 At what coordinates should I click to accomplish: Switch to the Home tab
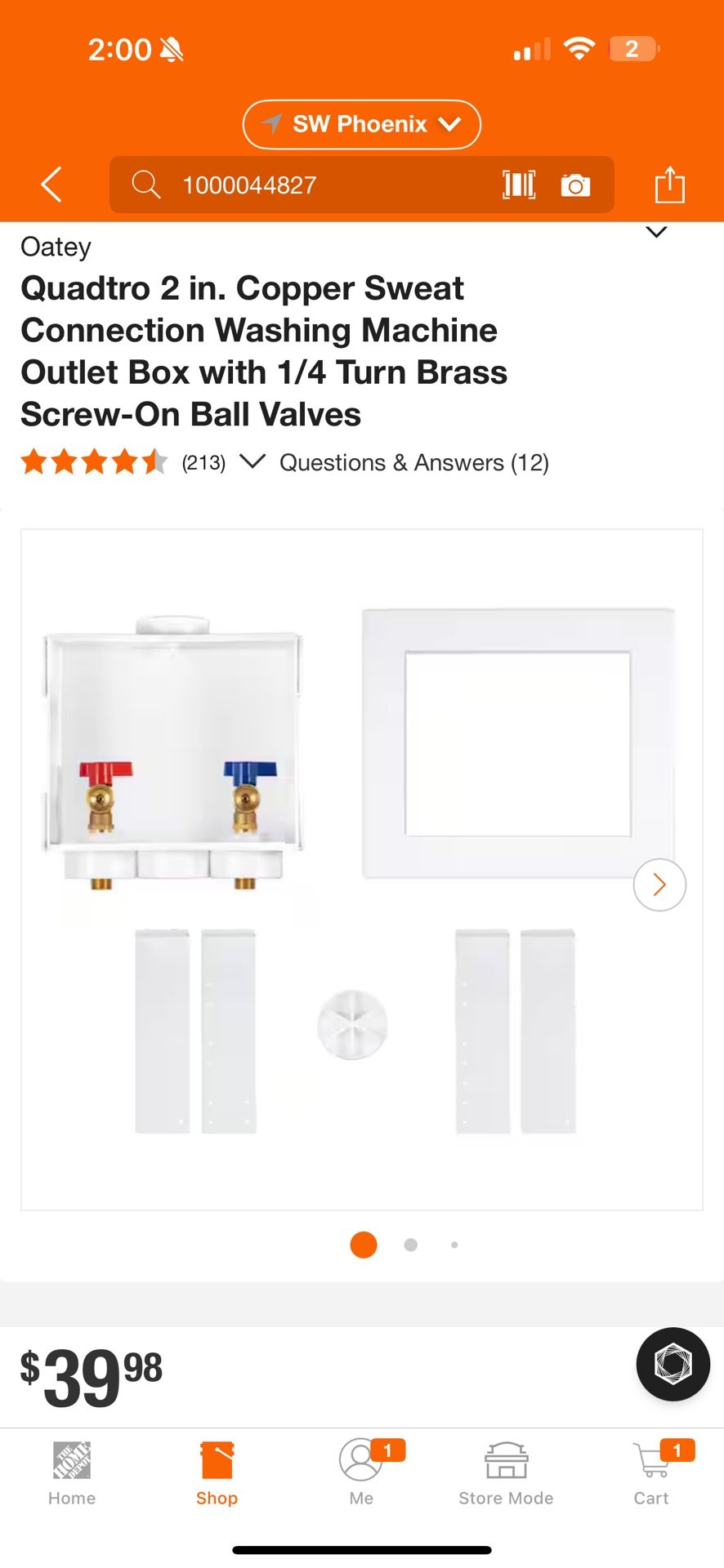[x=72, y=1473]
